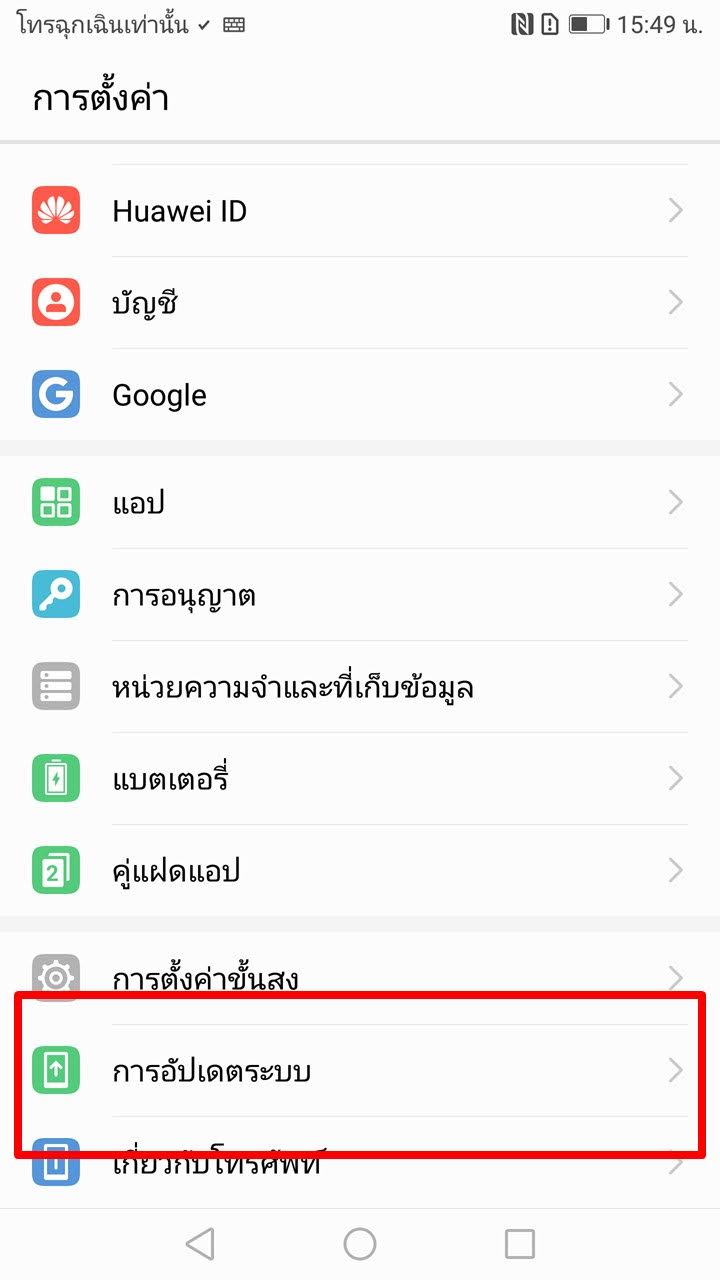View แบตเตอรี่ (Battery) settings
Viewport: 720px width, 1280px height.
point(360,779)
